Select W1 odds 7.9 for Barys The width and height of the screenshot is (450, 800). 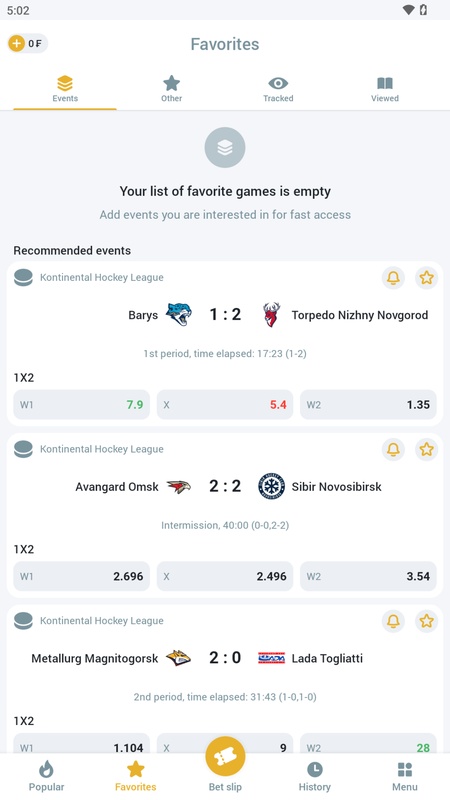pos(82,405)
